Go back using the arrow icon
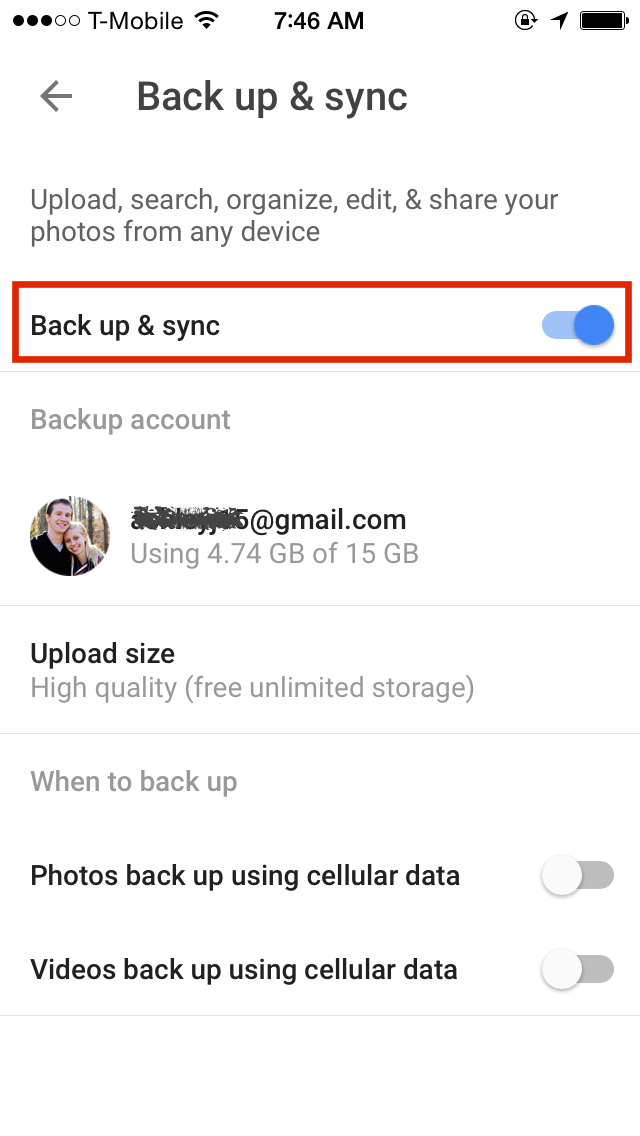The image size is (640, 1136). (x=56, y=96)
